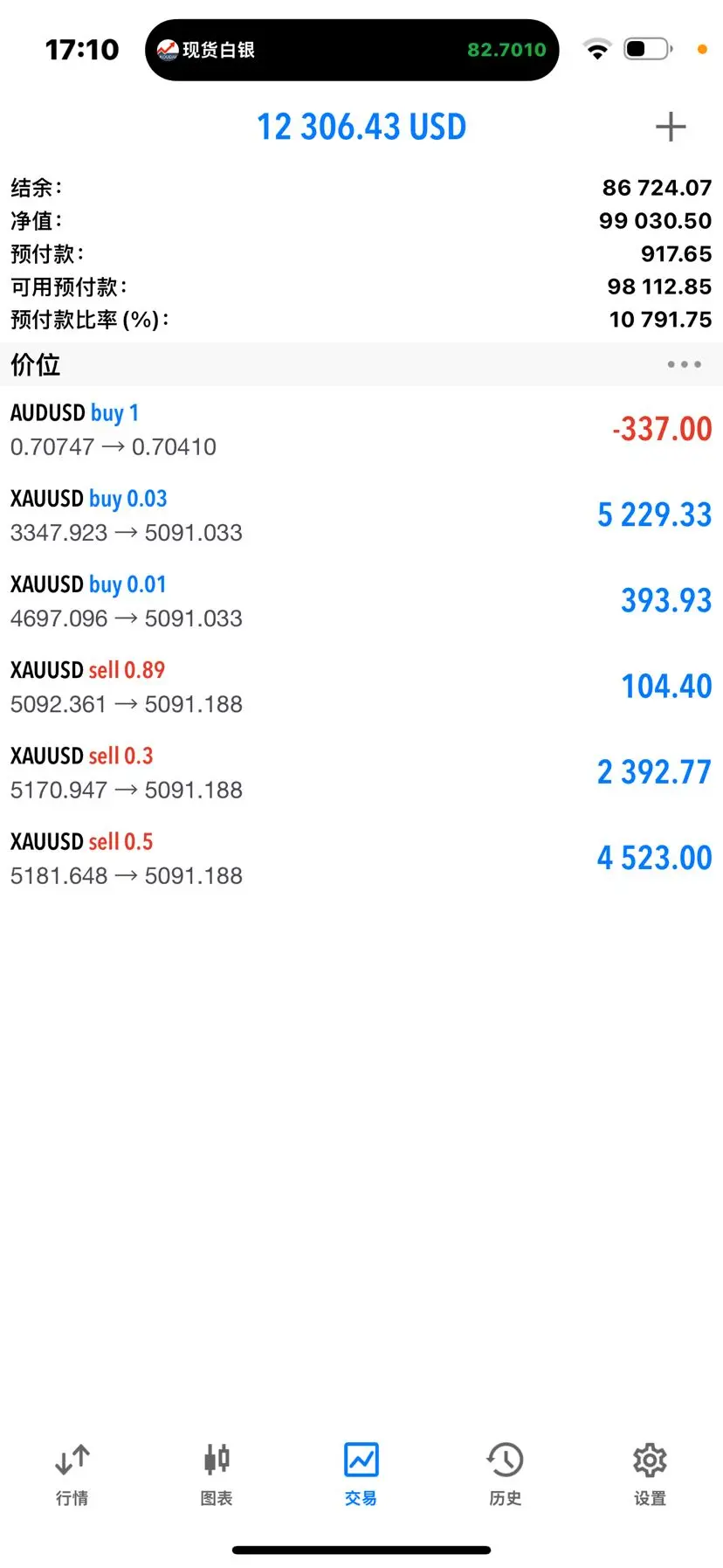This screenshot has width=723, height=1568.
Task: Switch to the 行情 tab
Action: [72, 1473]
